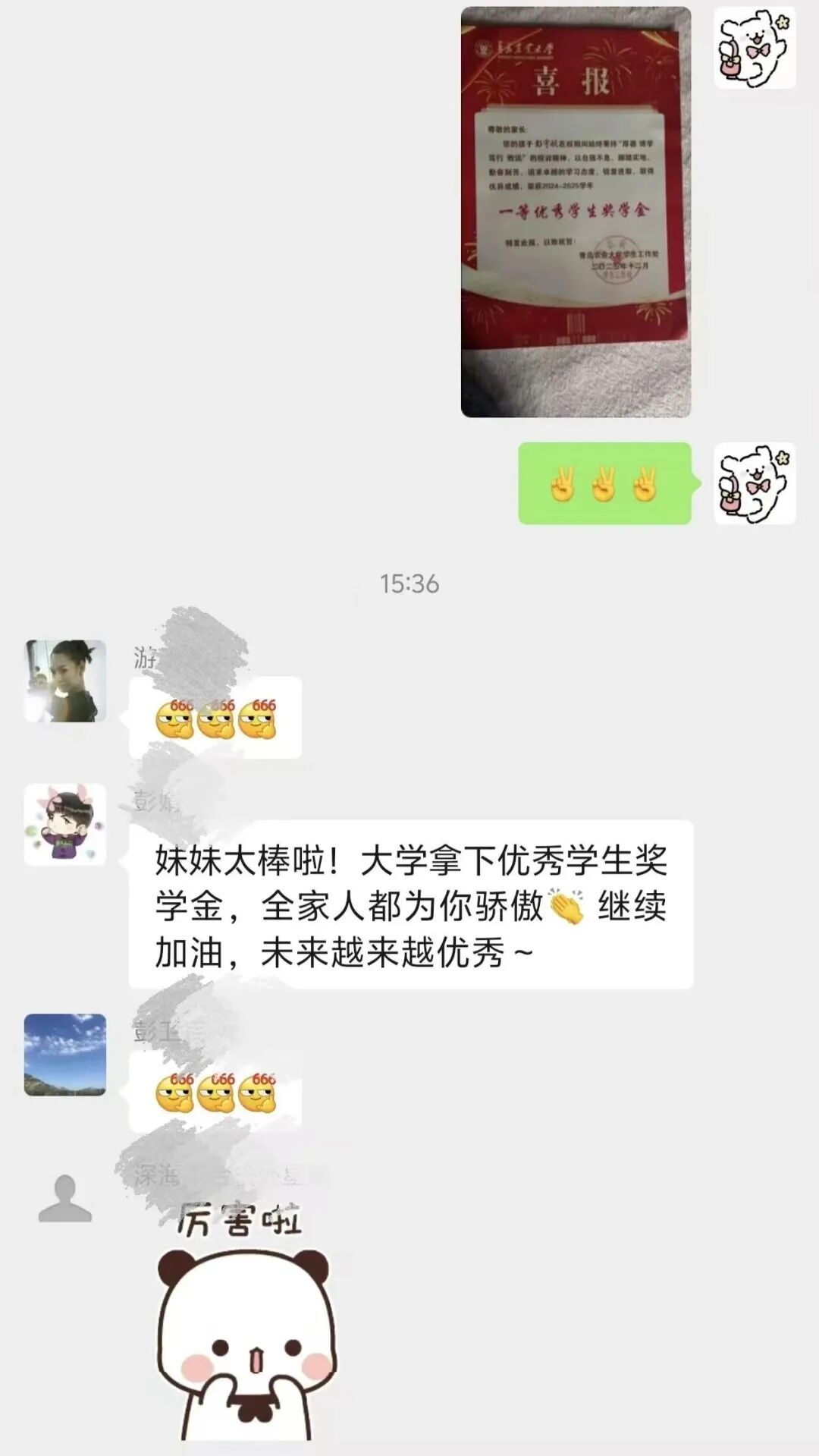Image resolution: width=819 pixels, height=1456 pixels.
Task: Open the cartoon avatar of the 妹妹太棒啦 sender
Action: pyautogui.click(x=65, y=825)
